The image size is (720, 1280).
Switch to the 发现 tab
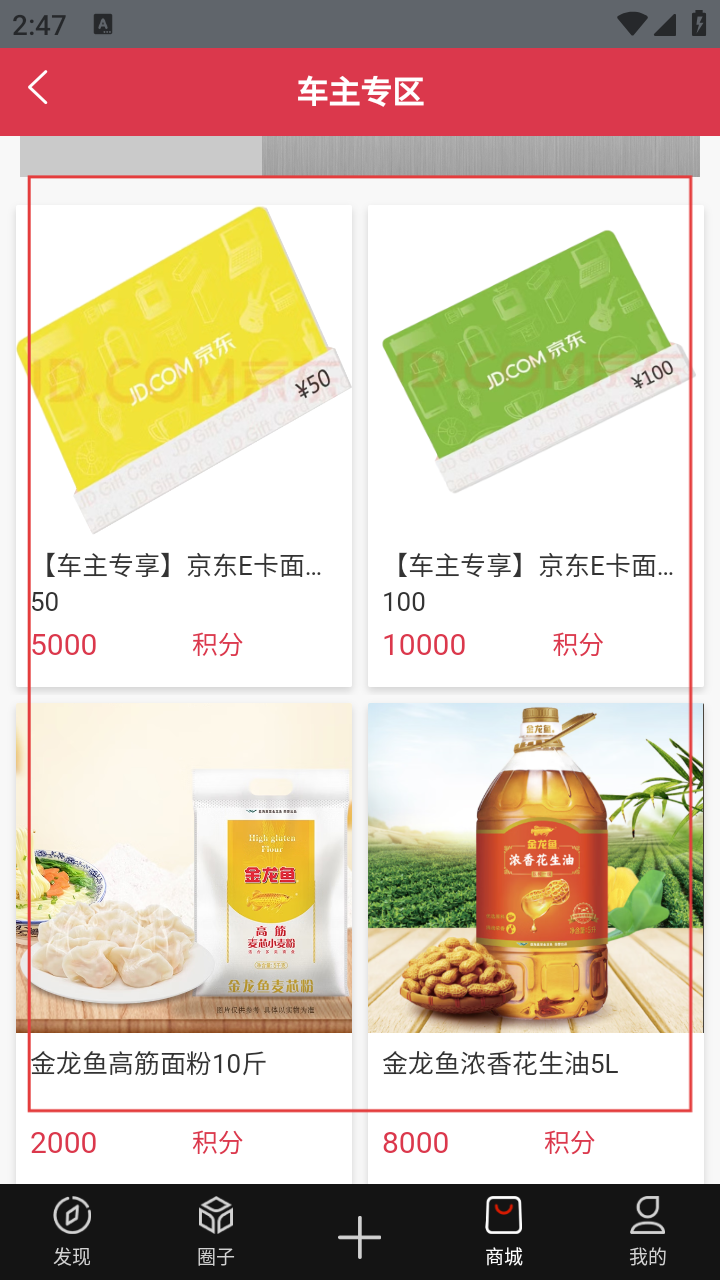click(x=72, y=1231)
